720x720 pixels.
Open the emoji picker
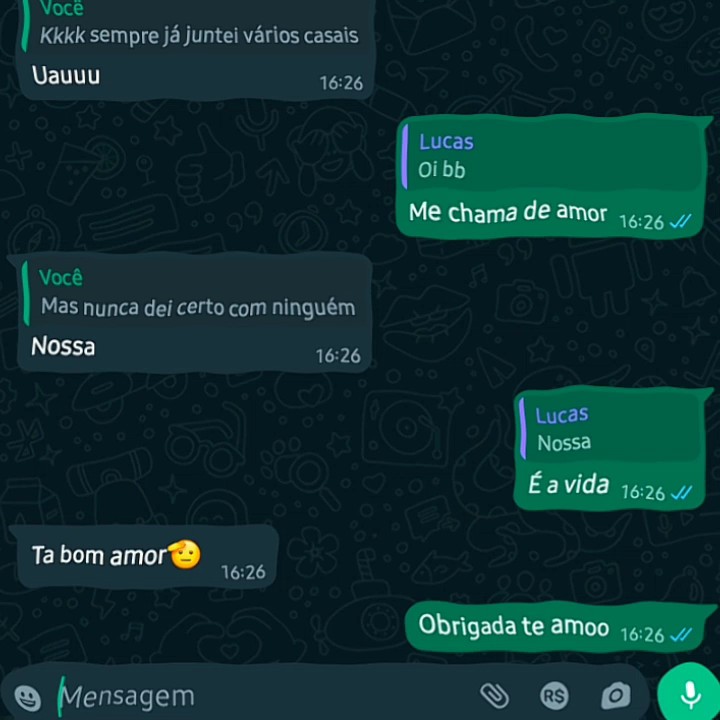[x=28, y=697]
